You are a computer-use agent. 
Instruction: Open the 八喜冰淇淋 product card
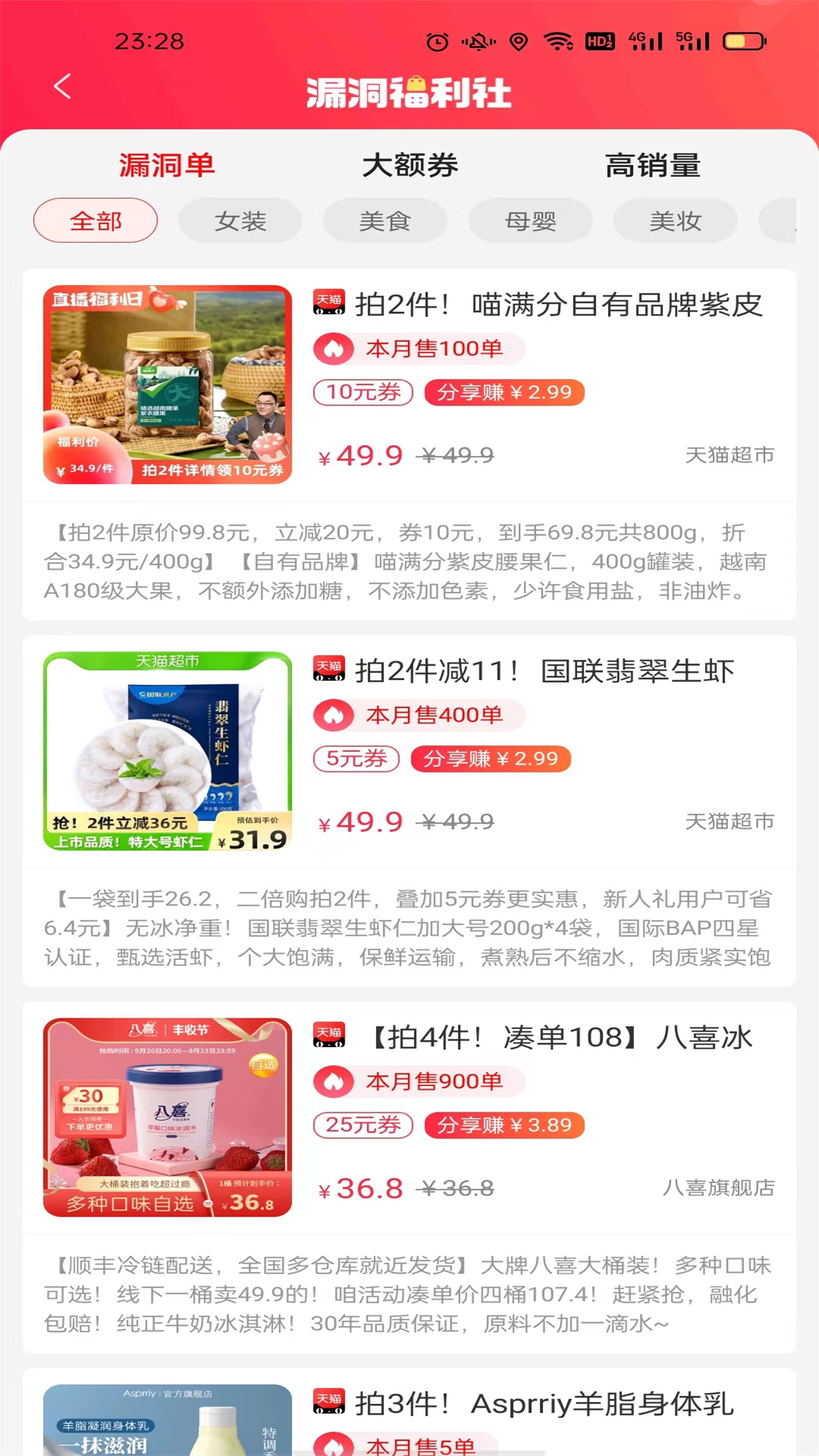pos(561,1037)
